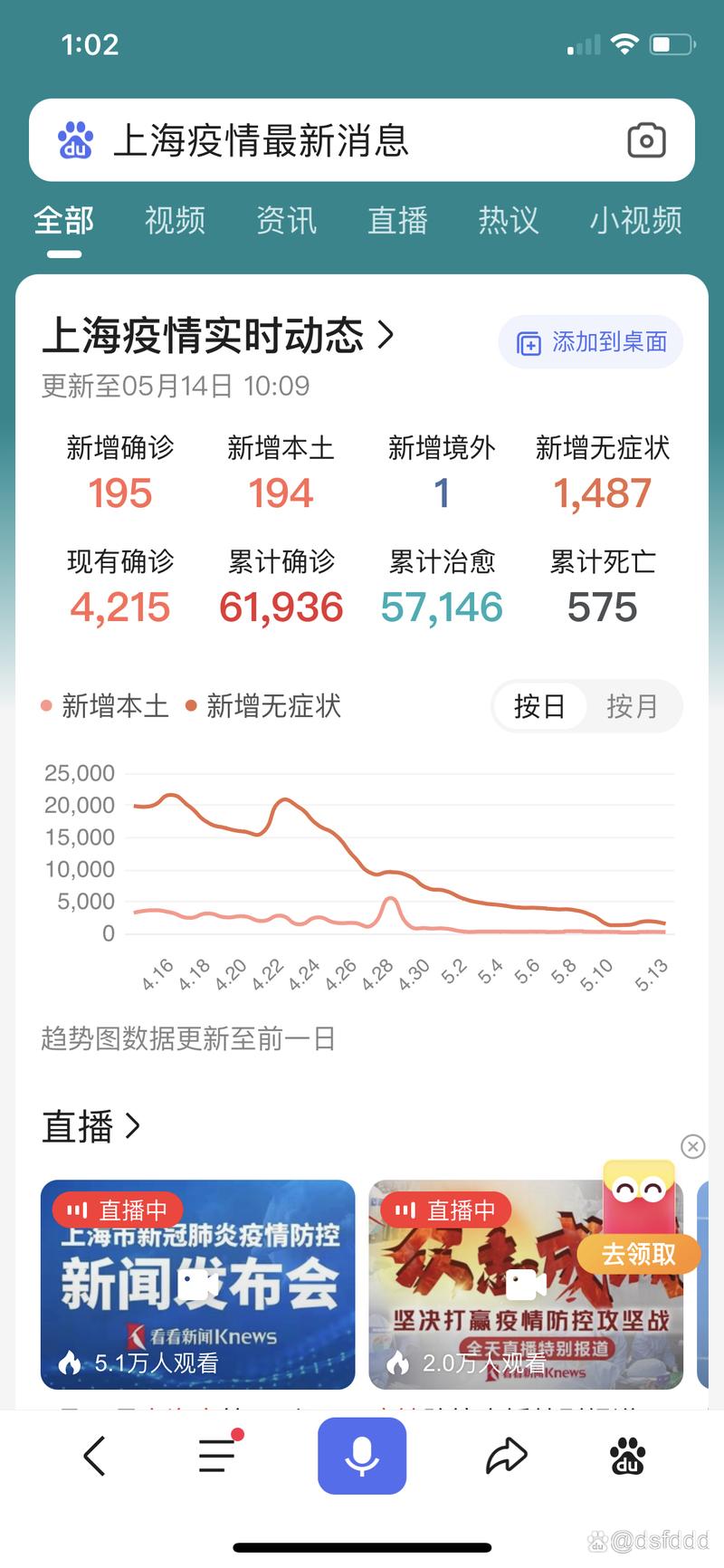
Task: Open 上海疫情实时动态 details
Action: click(219, 335)
